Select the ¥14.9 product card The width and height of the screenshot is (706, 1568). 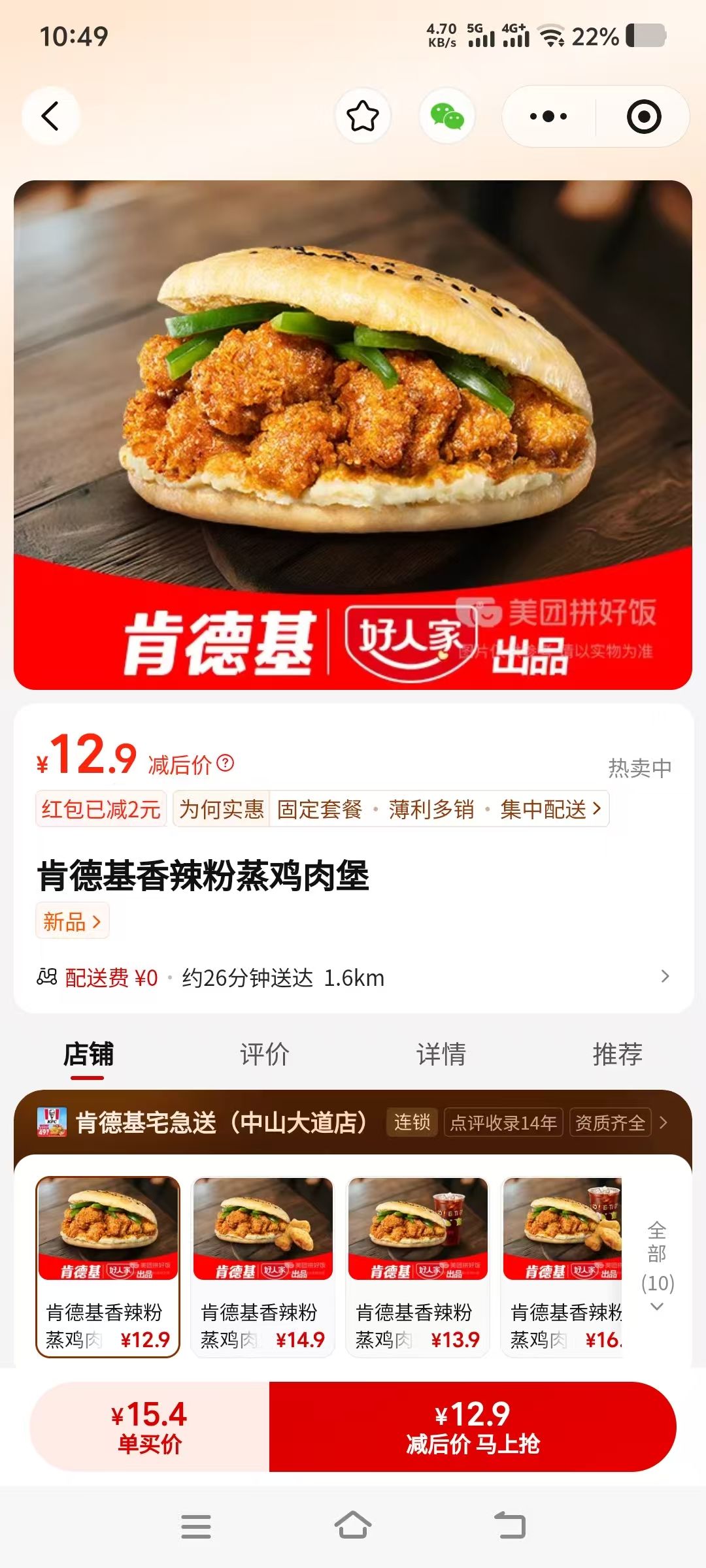263,1266
